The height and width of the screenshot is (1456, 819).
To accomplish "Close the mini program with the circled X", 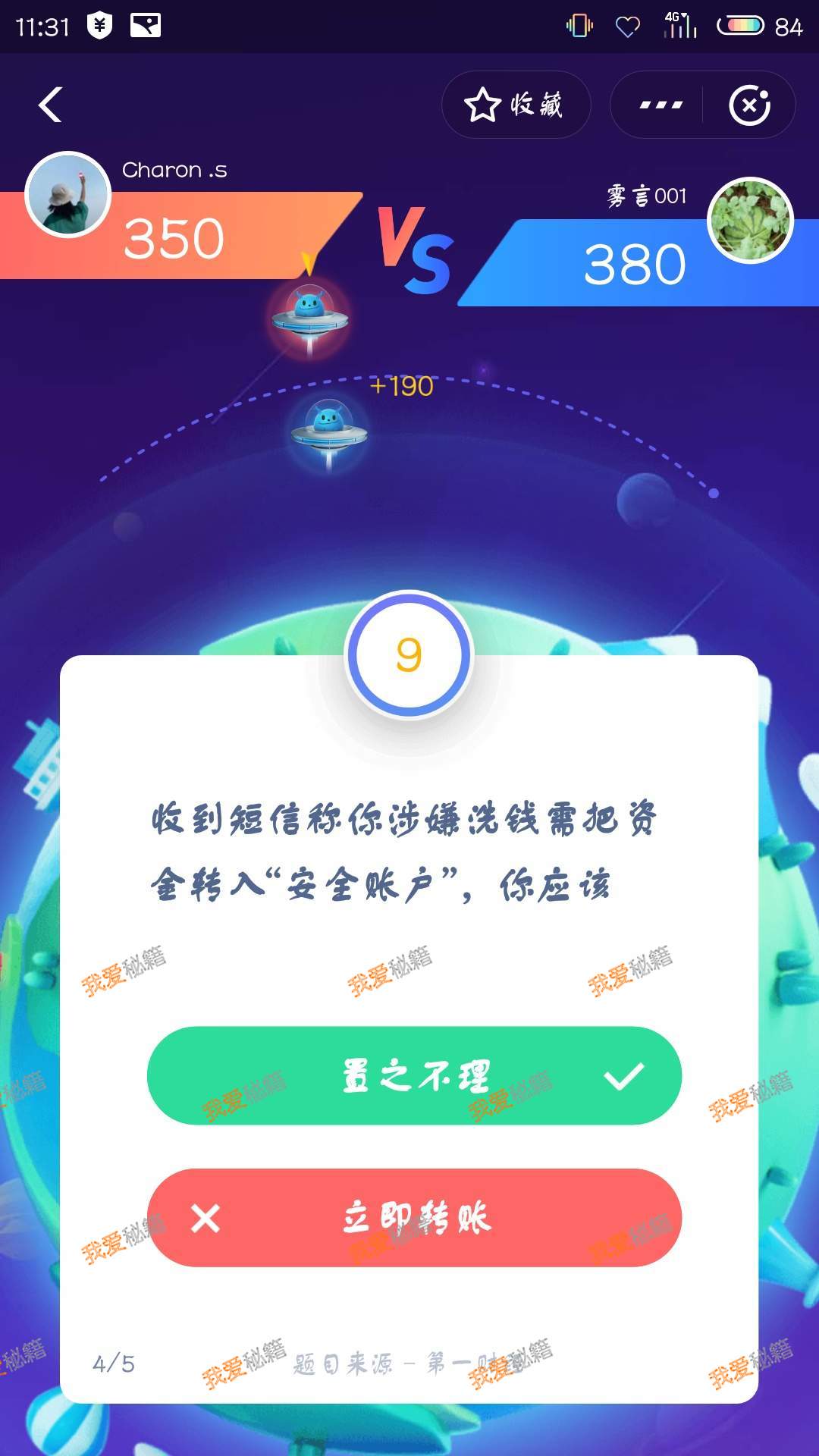I will tap(749, 105).
